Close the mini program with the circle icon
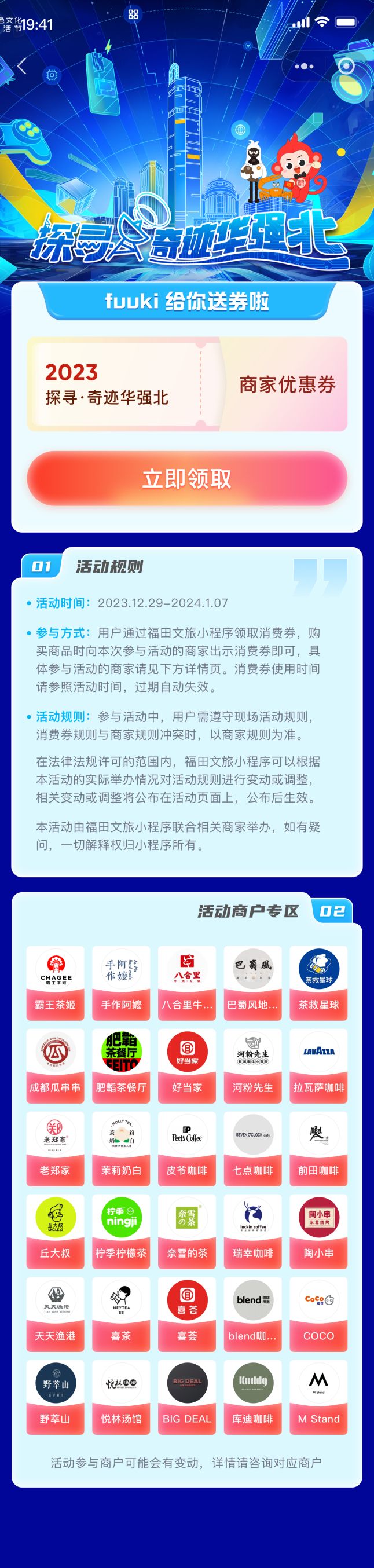Image resolution: width=374 pixels, height=1568 pixels. tap(346, 66)
